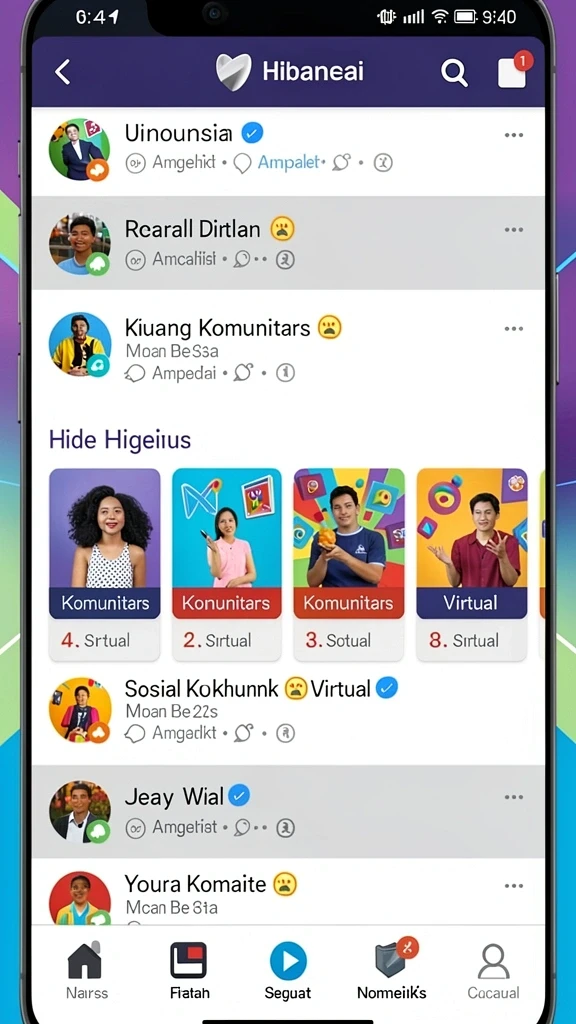The width and height of the screenshot is (576, 1024).
Task: Open more options for Youra Komaite
Action: (513, 886)
